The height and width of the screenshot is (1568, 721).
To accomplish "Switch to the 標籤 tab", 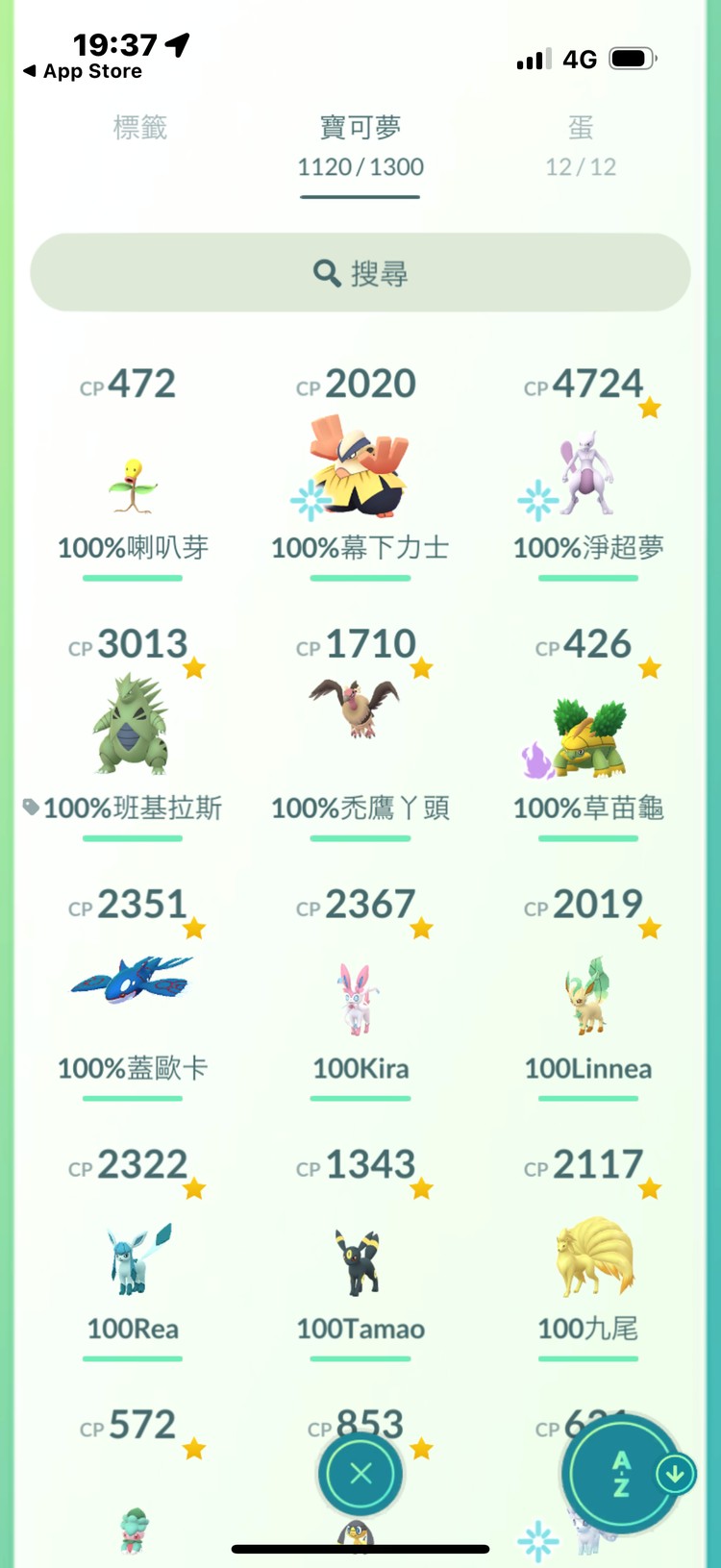I will pyautogui.click(x=140, y=129).
